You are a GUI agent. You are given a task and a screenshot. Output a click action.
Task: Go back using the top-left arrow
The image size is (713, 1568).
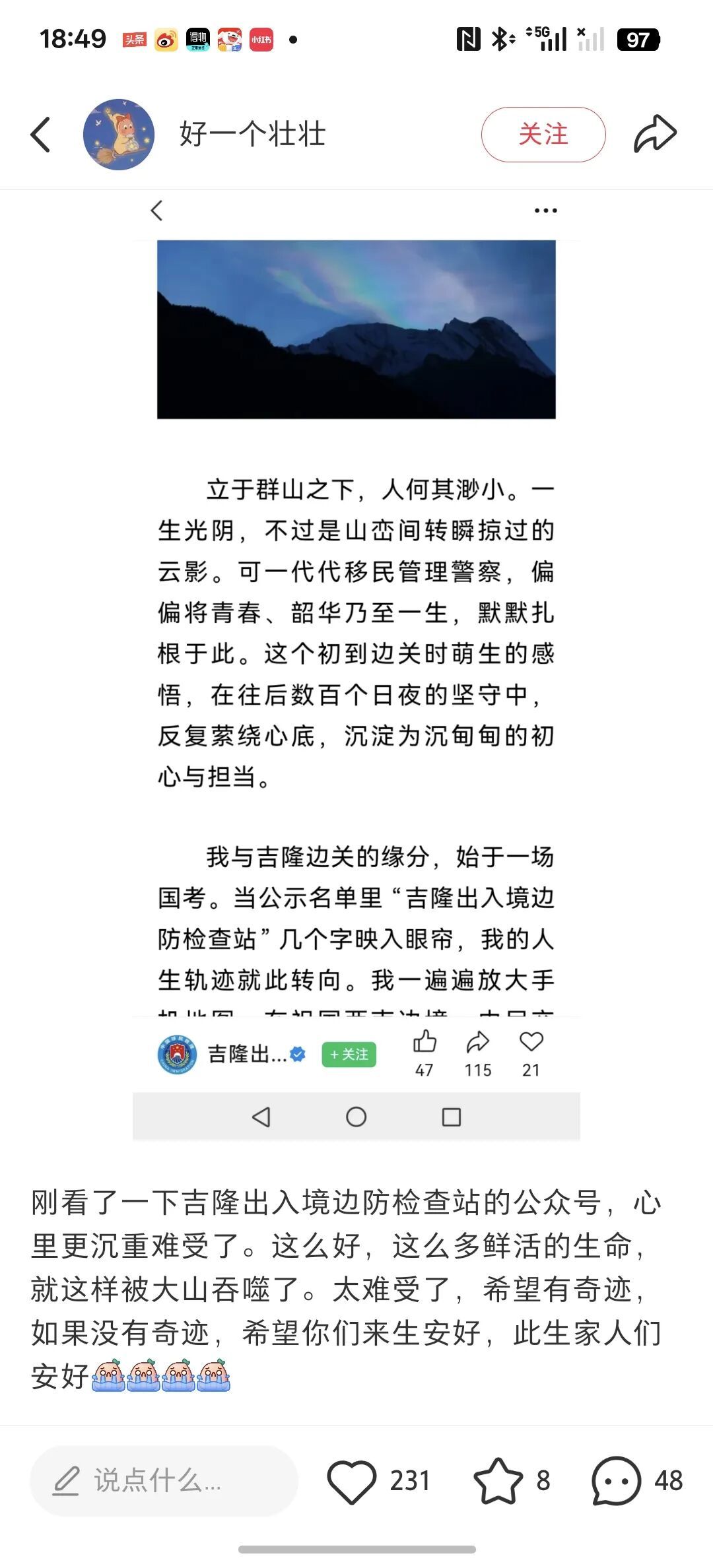click(x=40, y=135)
